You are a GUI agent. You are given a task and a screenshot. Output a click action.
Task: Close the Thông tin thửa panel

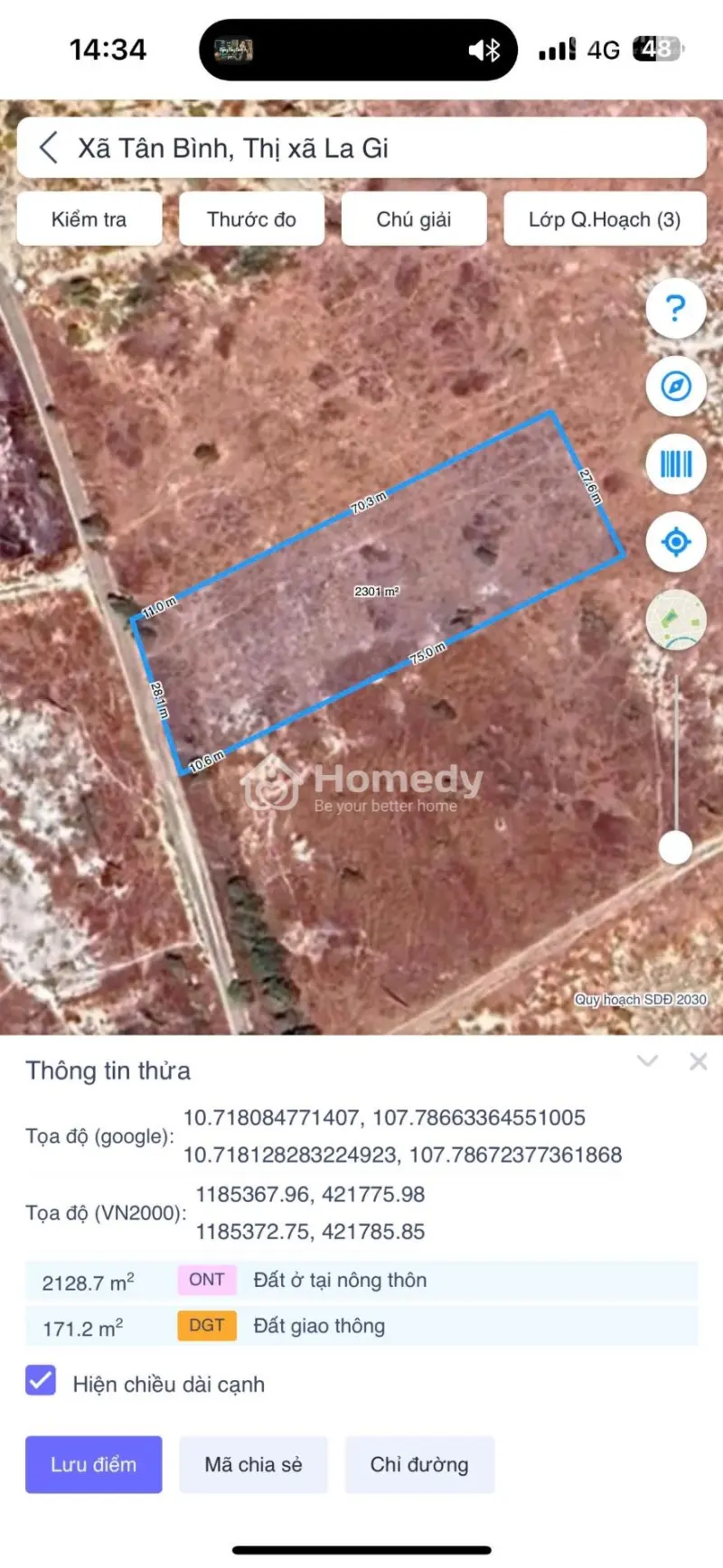click(x=698, y=1061)
